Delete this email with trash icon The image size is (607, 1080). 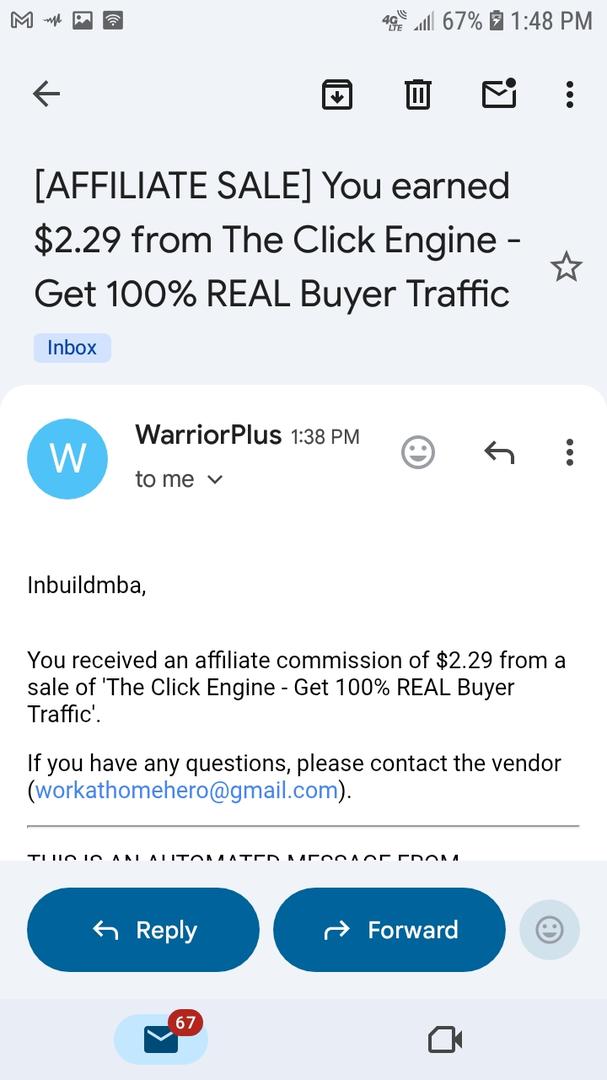tap(417, 94)
